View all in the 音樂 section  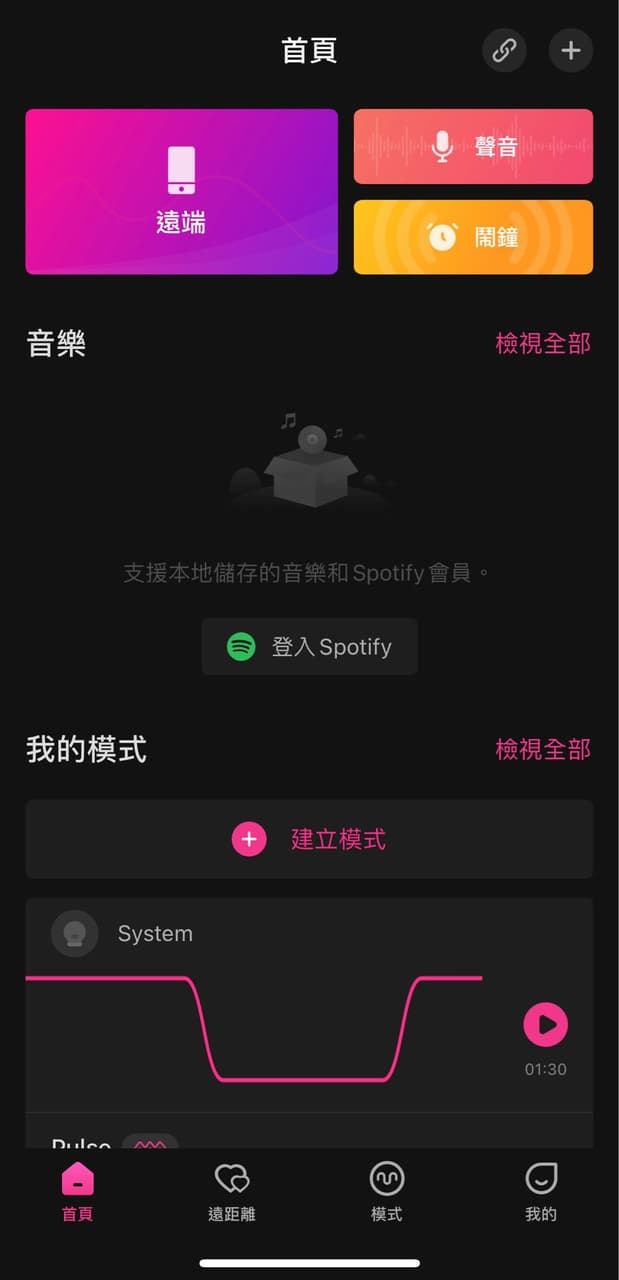(x=543, y=344)
